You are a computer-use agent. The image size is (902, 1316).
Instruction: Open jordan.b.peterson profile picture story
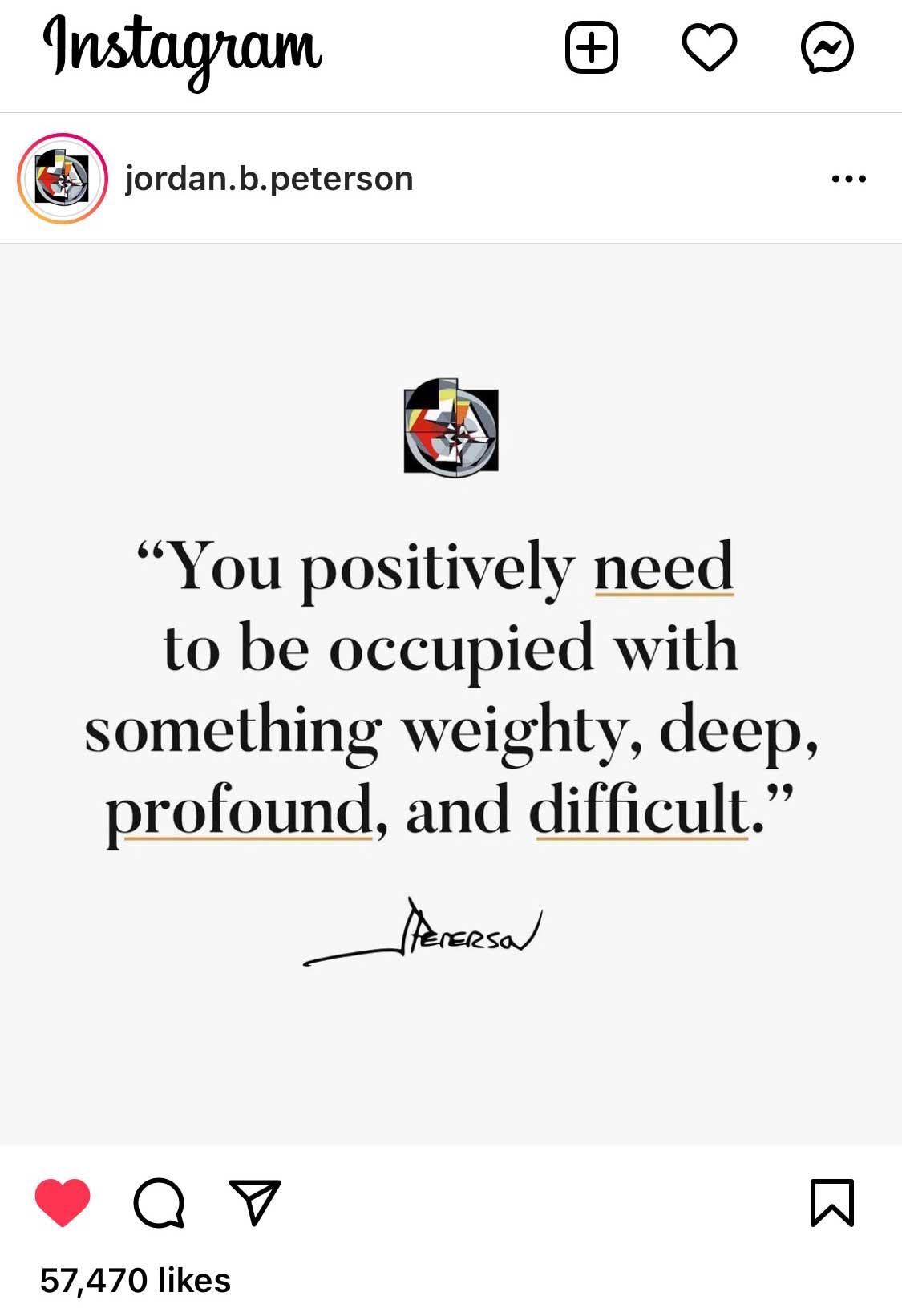[63, 179]
